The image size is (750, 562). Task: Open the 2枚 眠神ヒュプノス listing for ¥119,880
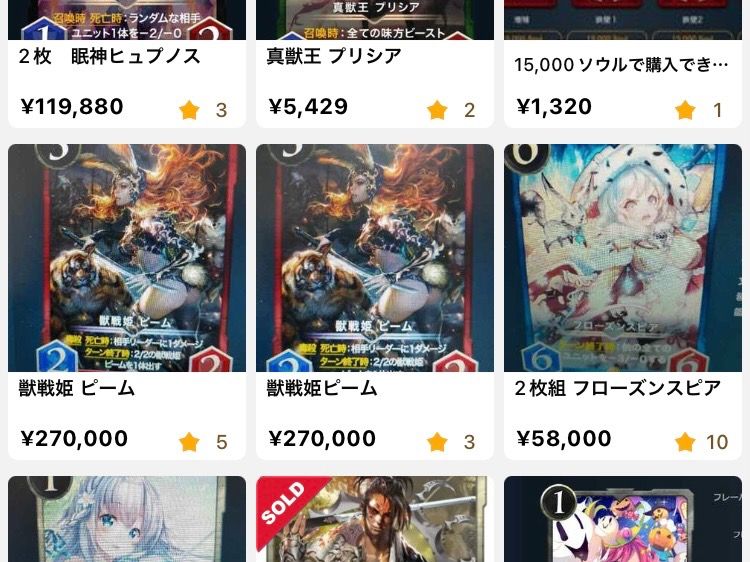tap(126, 56)
